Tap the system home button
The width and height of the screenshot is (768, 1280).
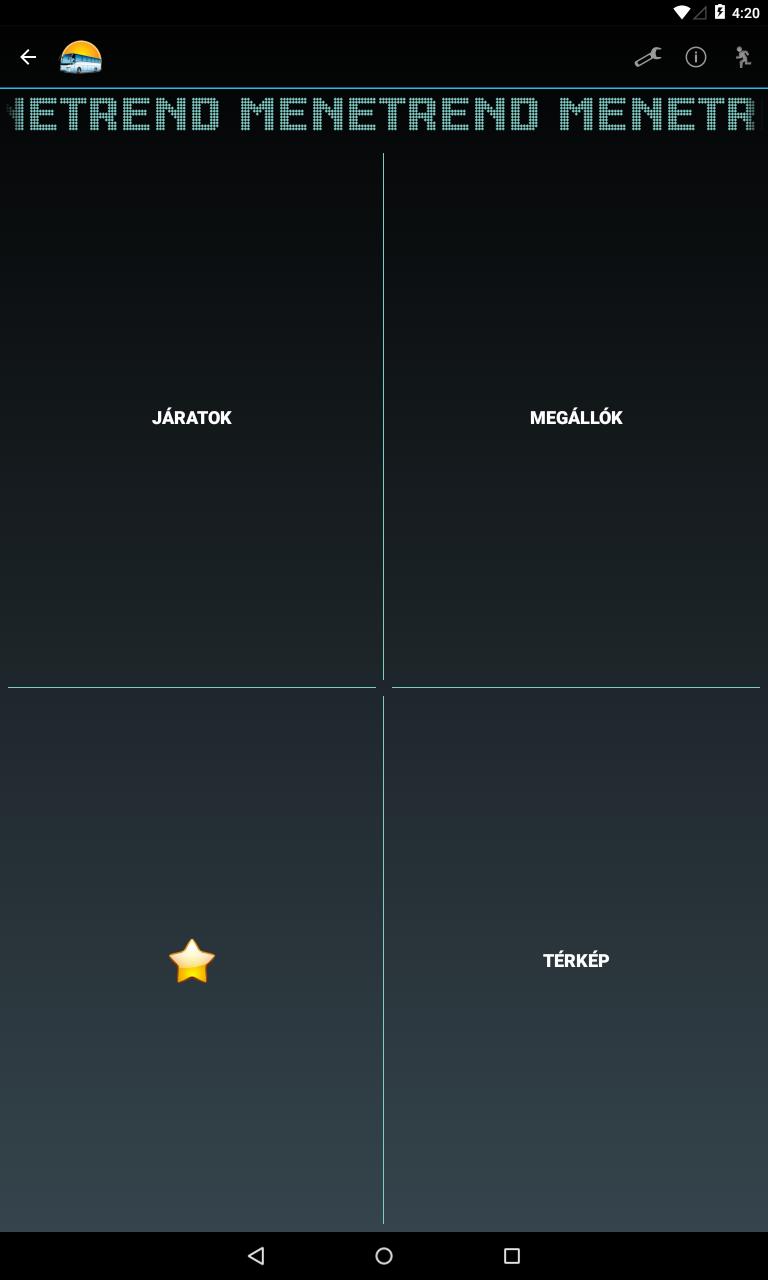384,1256
